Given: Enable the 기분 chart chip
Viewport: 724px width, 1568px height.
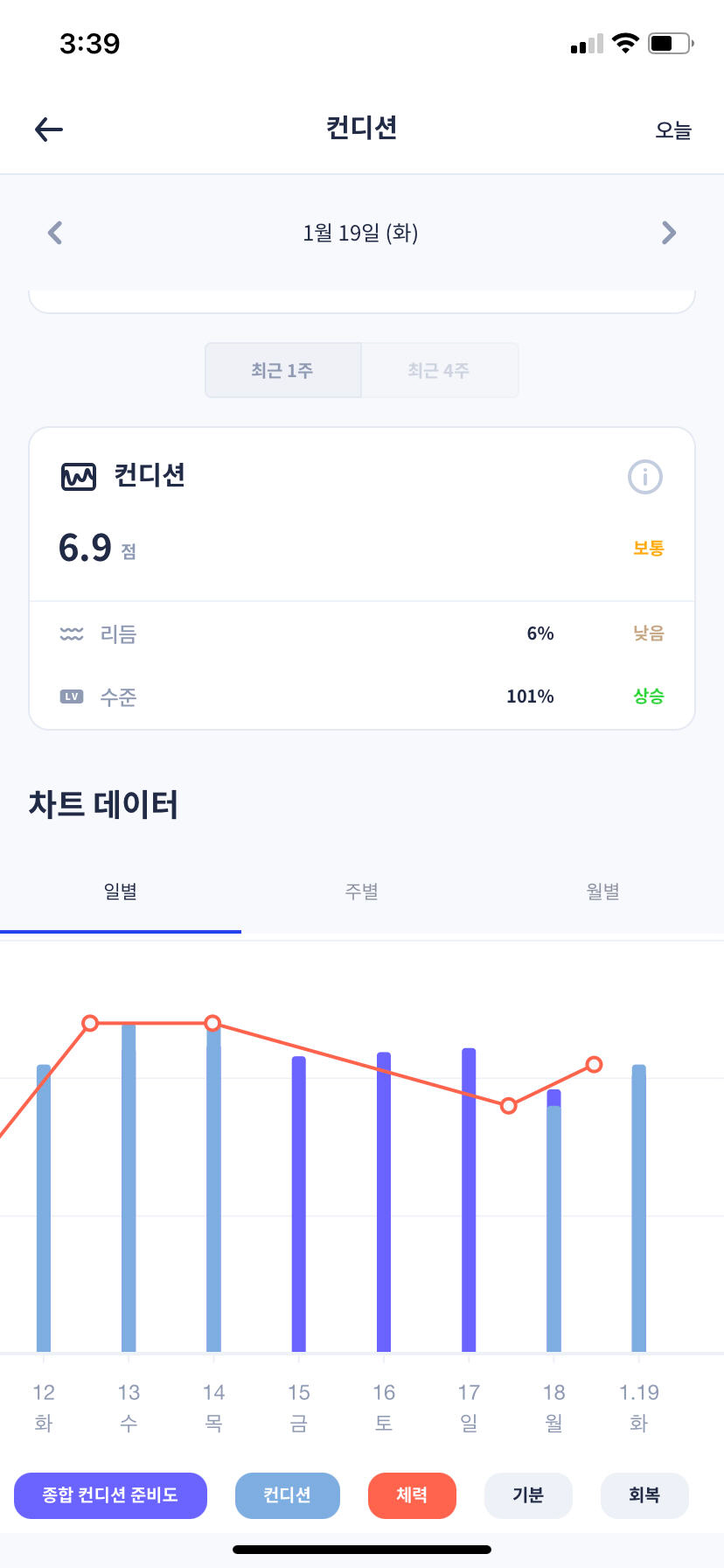Looking at the screenshot, I should point(528,1495).
